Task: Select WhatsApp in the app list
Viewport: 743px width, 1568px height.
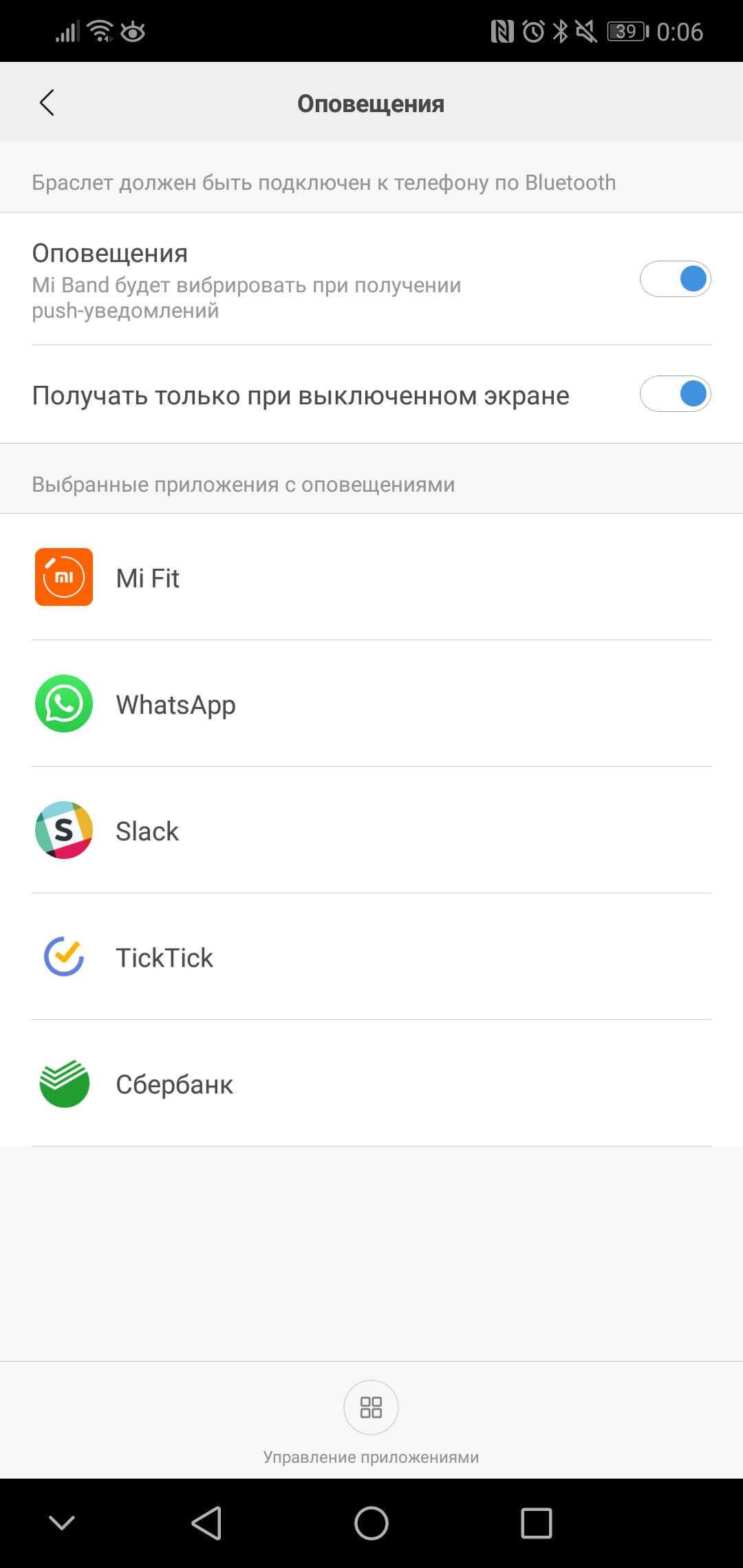Action: (x=371, y=704)
